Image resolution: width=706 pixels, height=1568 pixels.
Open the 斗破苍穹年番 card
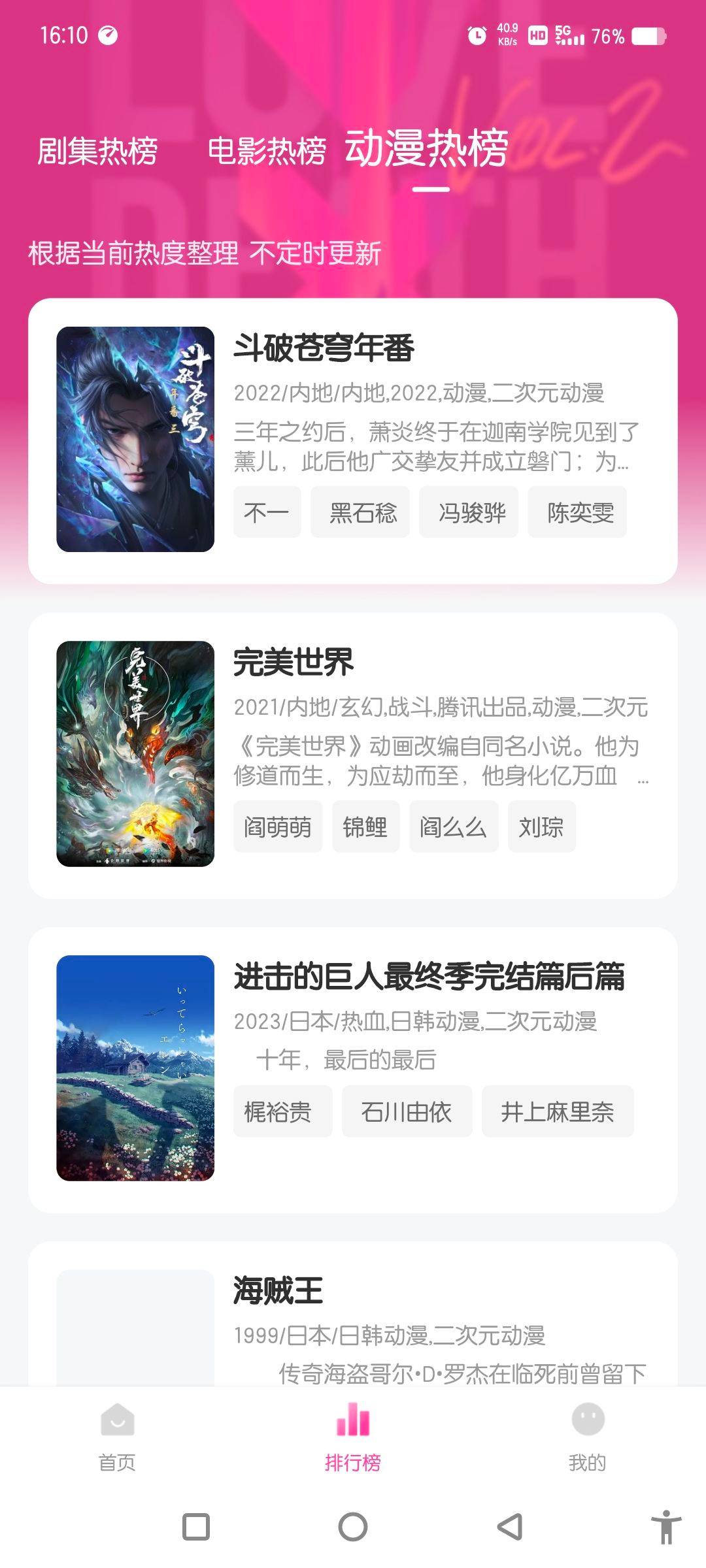click(353, 441)
